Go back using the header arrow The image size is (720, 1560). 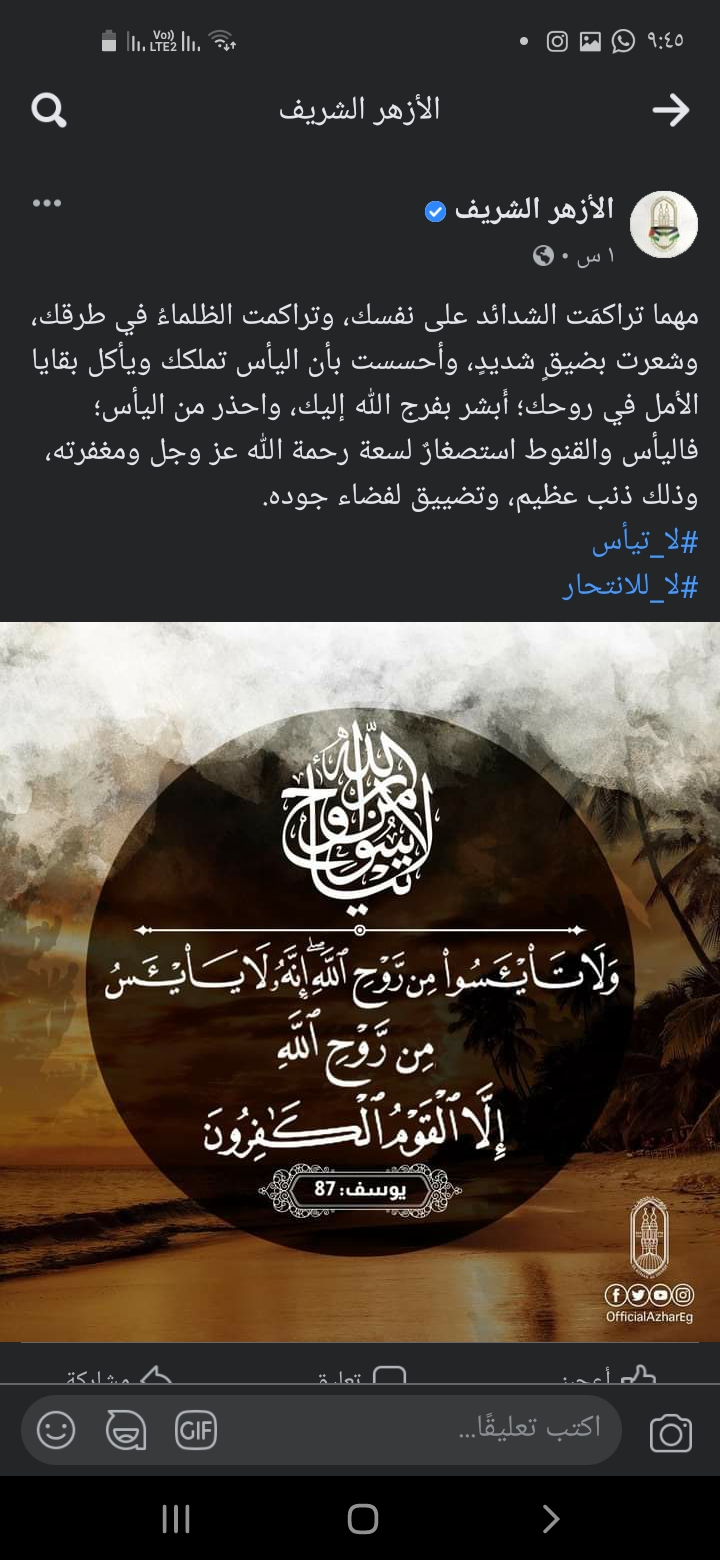tap(671, 110)
